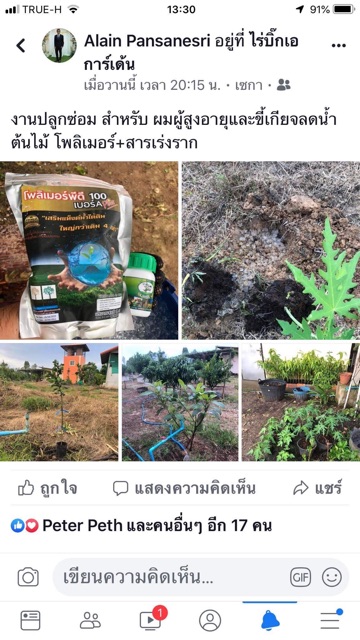Switch to the News Feed tab
360x640 pixels.
click(x=31, y=620)
